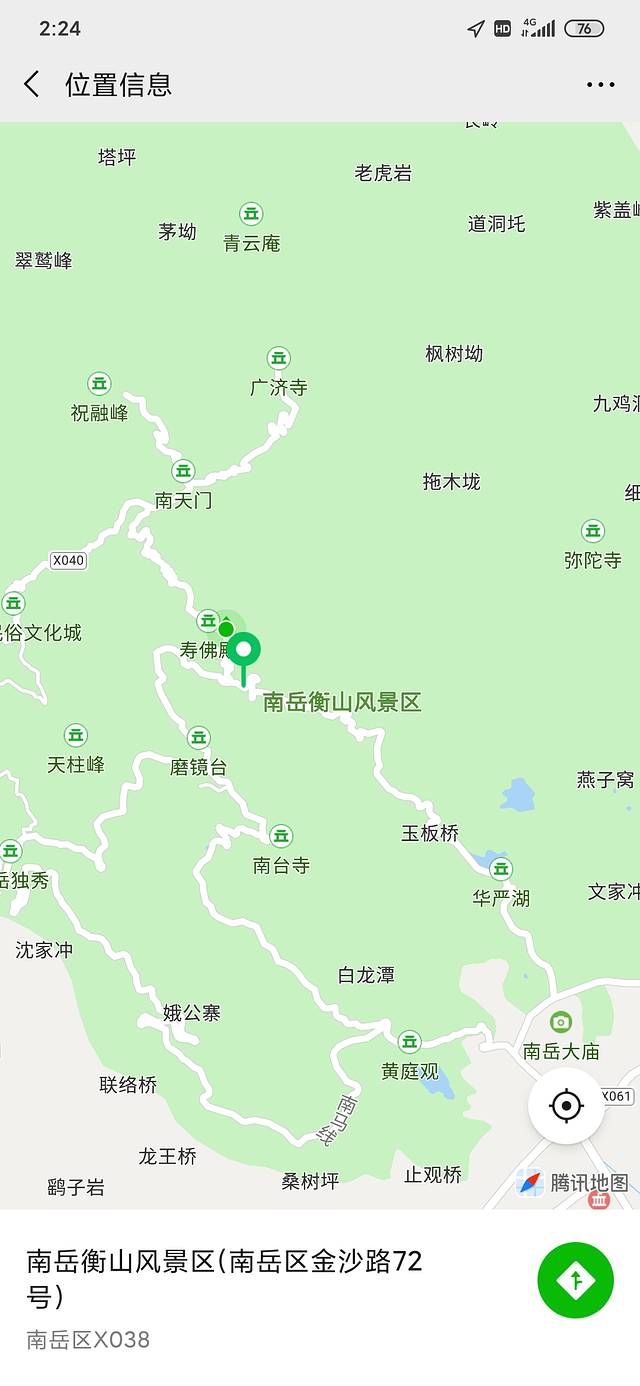Select the 南天门 landmark on map
This screenshot has width=640, height=1386.
coord(183,471)
